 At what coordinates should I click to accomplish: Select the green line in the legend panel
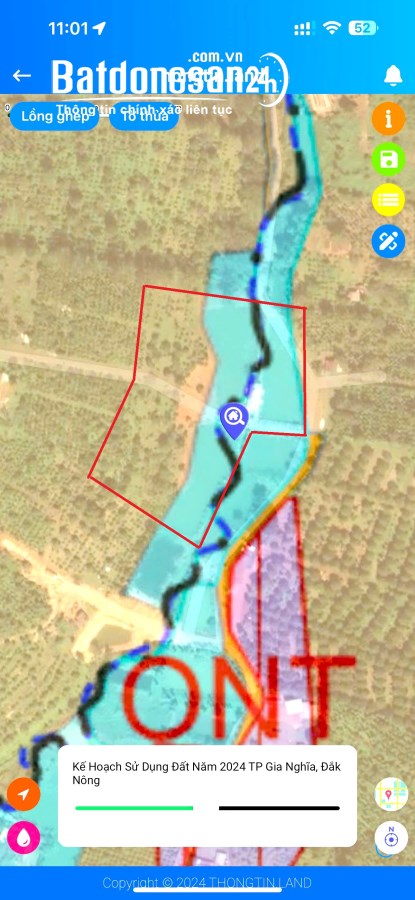[134, 808]
